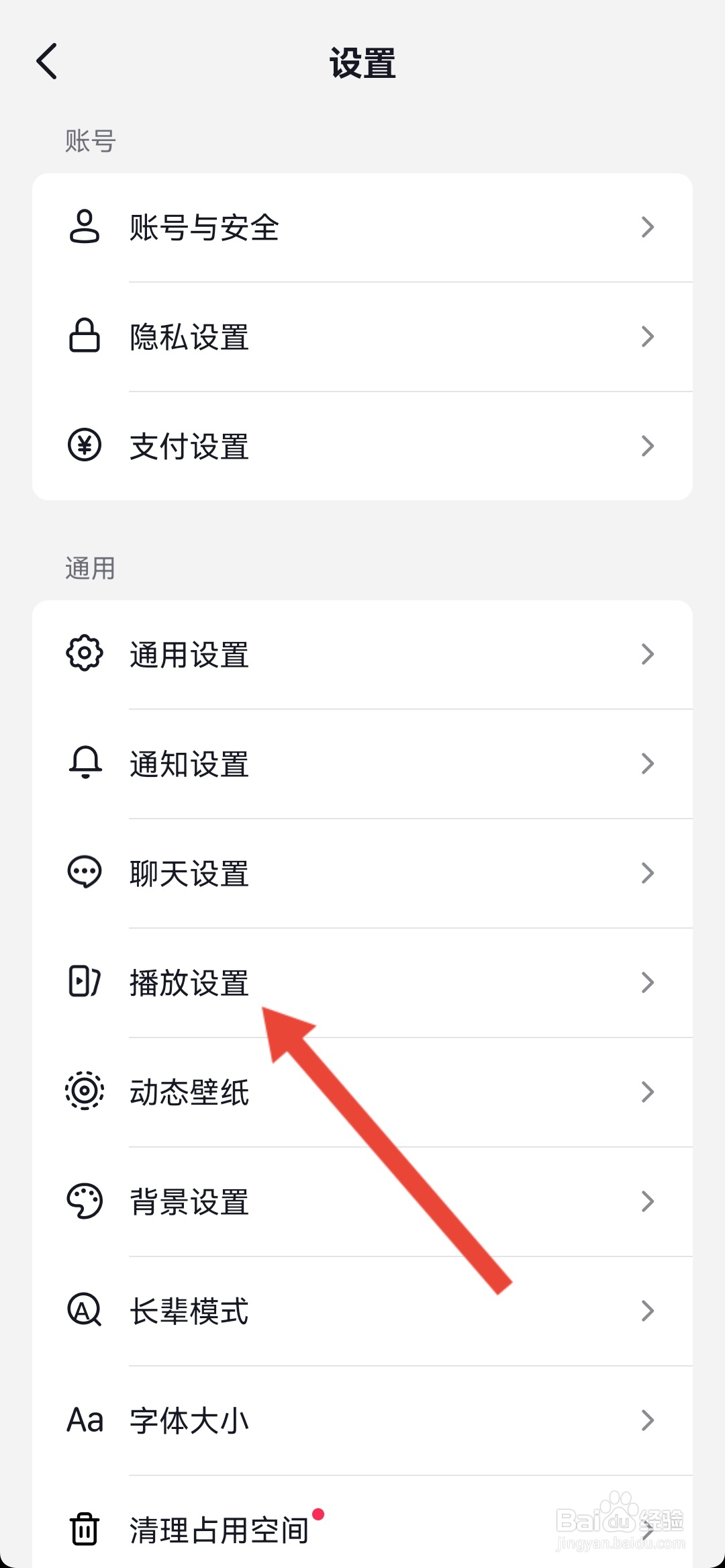Click the general settings gear icon
Screen dimensions: 725x1568
[x=85, y=655]
